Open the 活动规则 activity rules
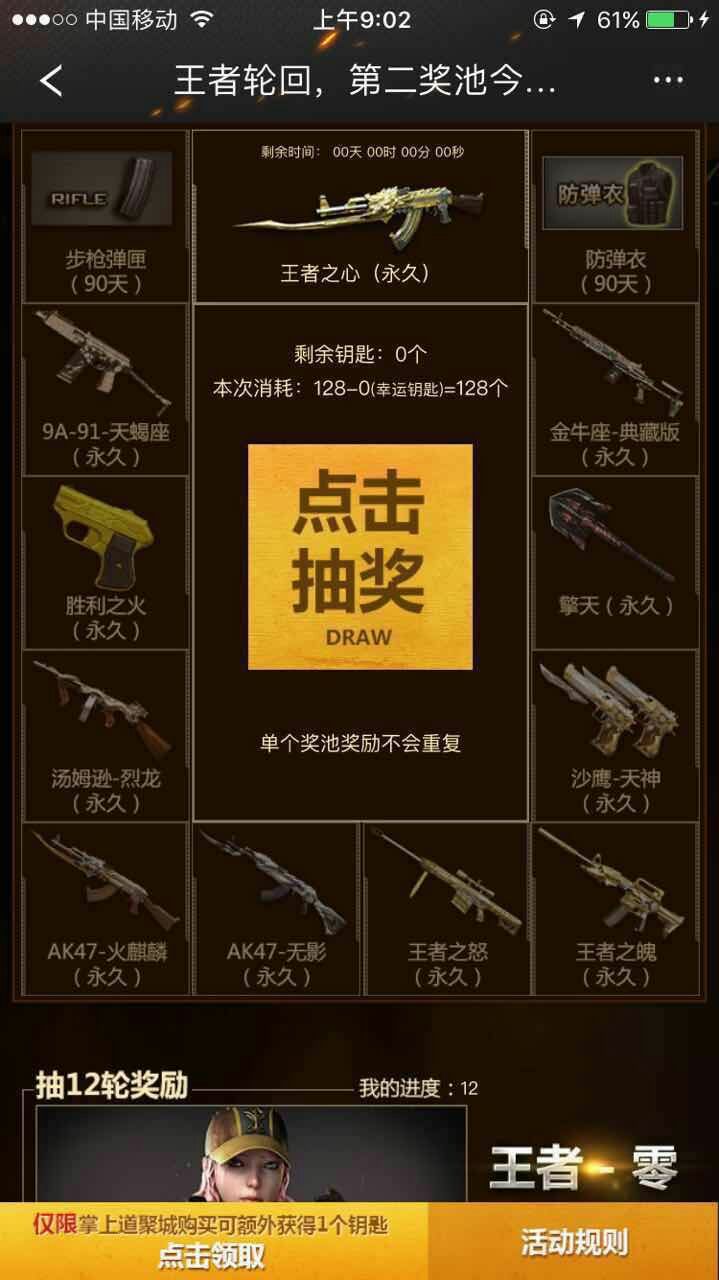Image resolution: width=719 pixels, height=1280 pixels. 574,1242
